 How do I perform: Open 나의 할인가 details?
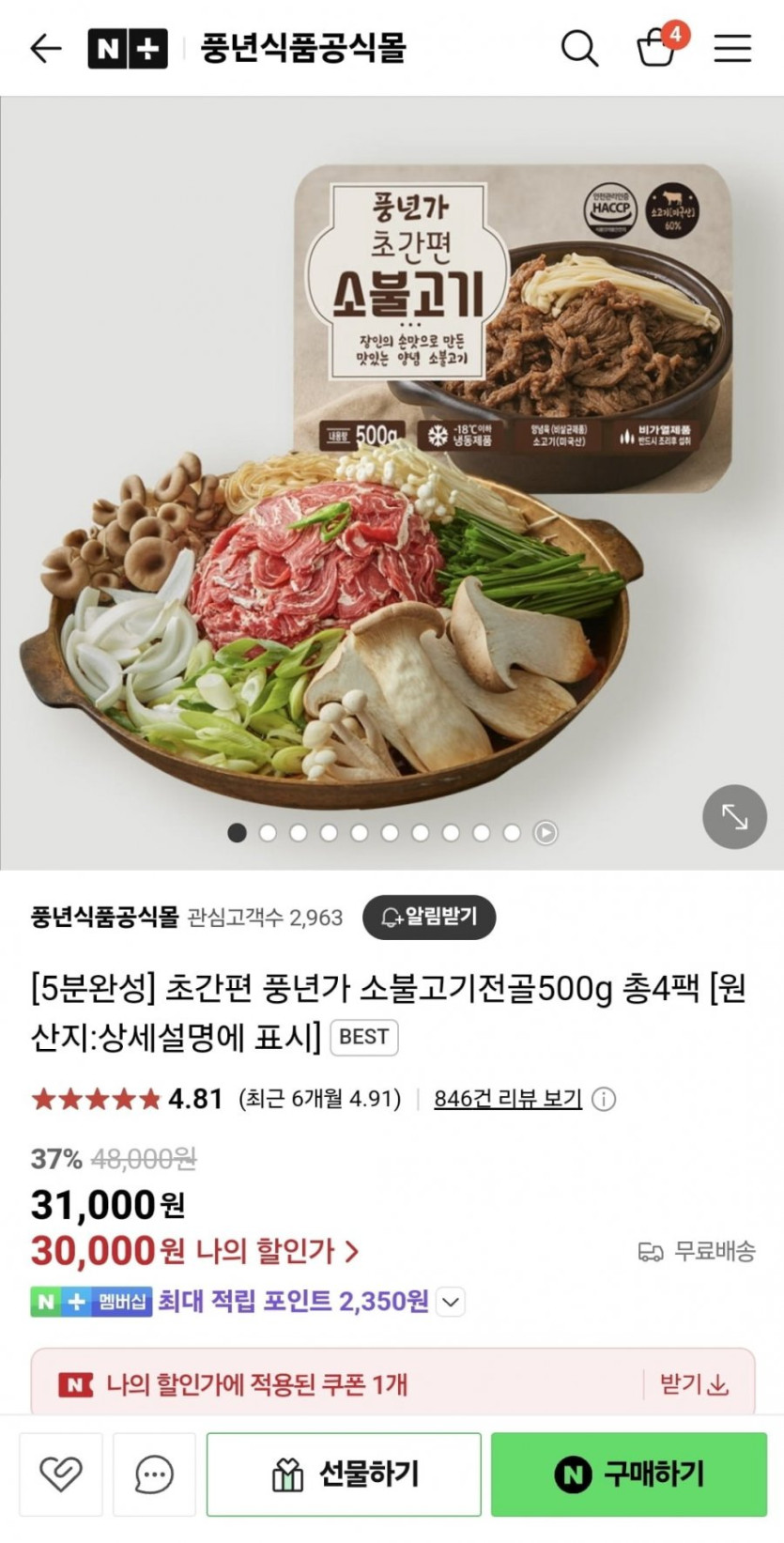[x=276, y=1251]
